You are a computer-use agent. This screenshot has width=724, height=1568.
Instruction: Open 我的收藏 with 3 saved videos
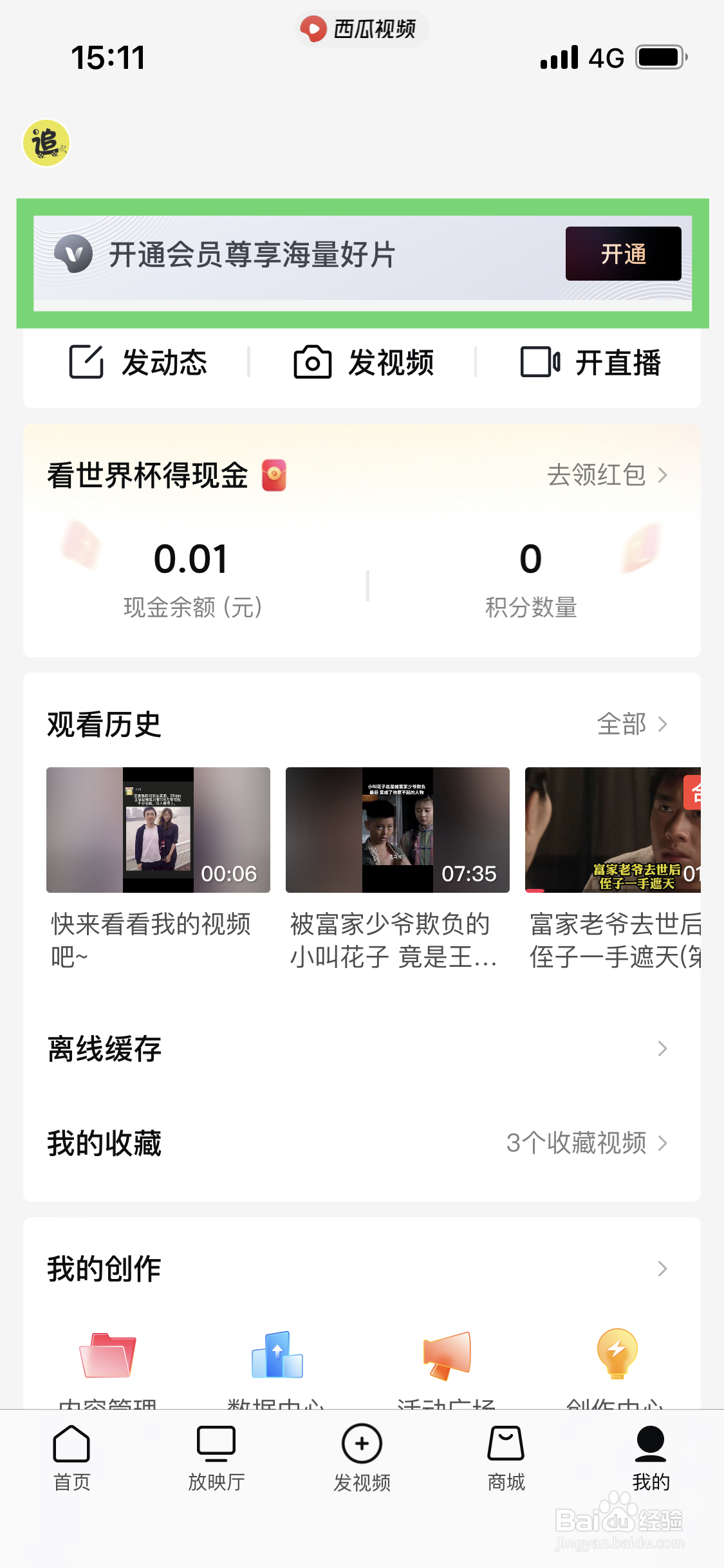tap(358, 1143)
